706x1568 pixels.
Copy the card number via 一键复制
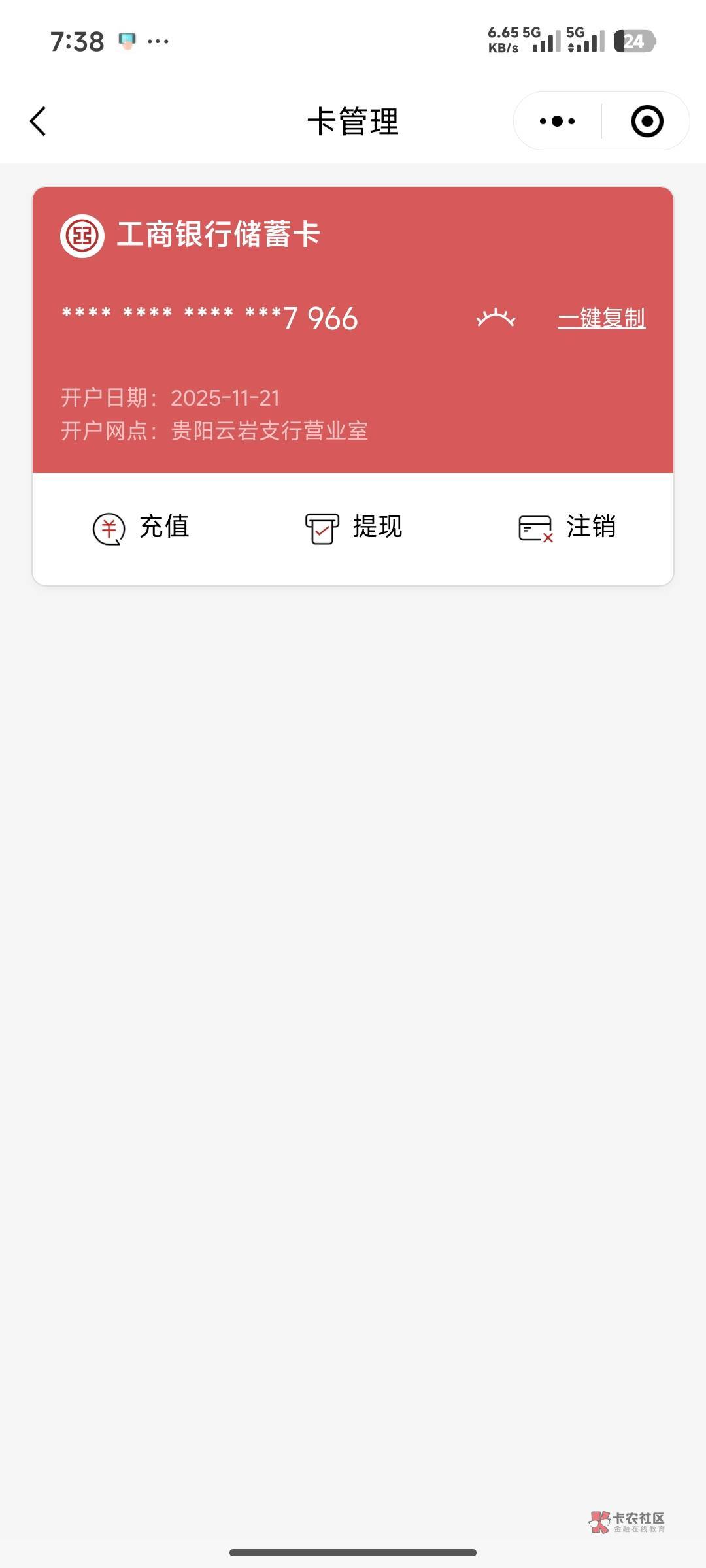pos(601,318)
